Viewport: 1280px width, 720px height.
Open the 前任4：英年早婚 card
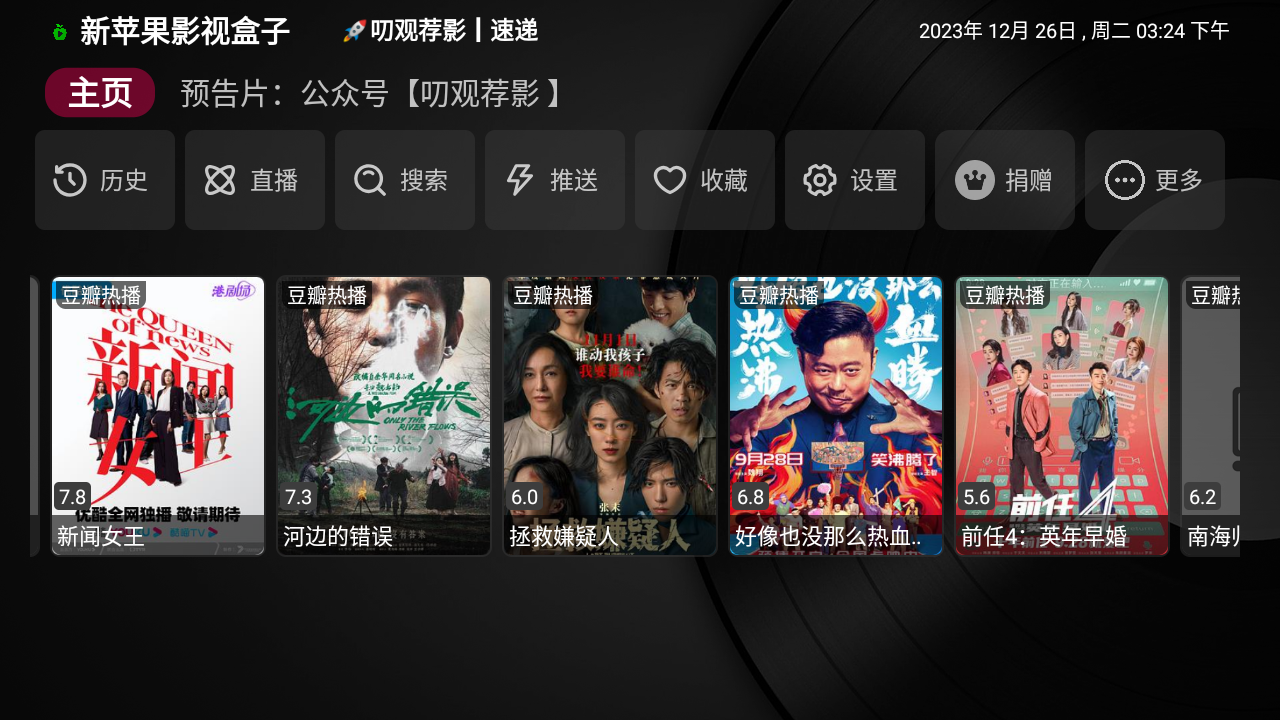point(1062,415)
